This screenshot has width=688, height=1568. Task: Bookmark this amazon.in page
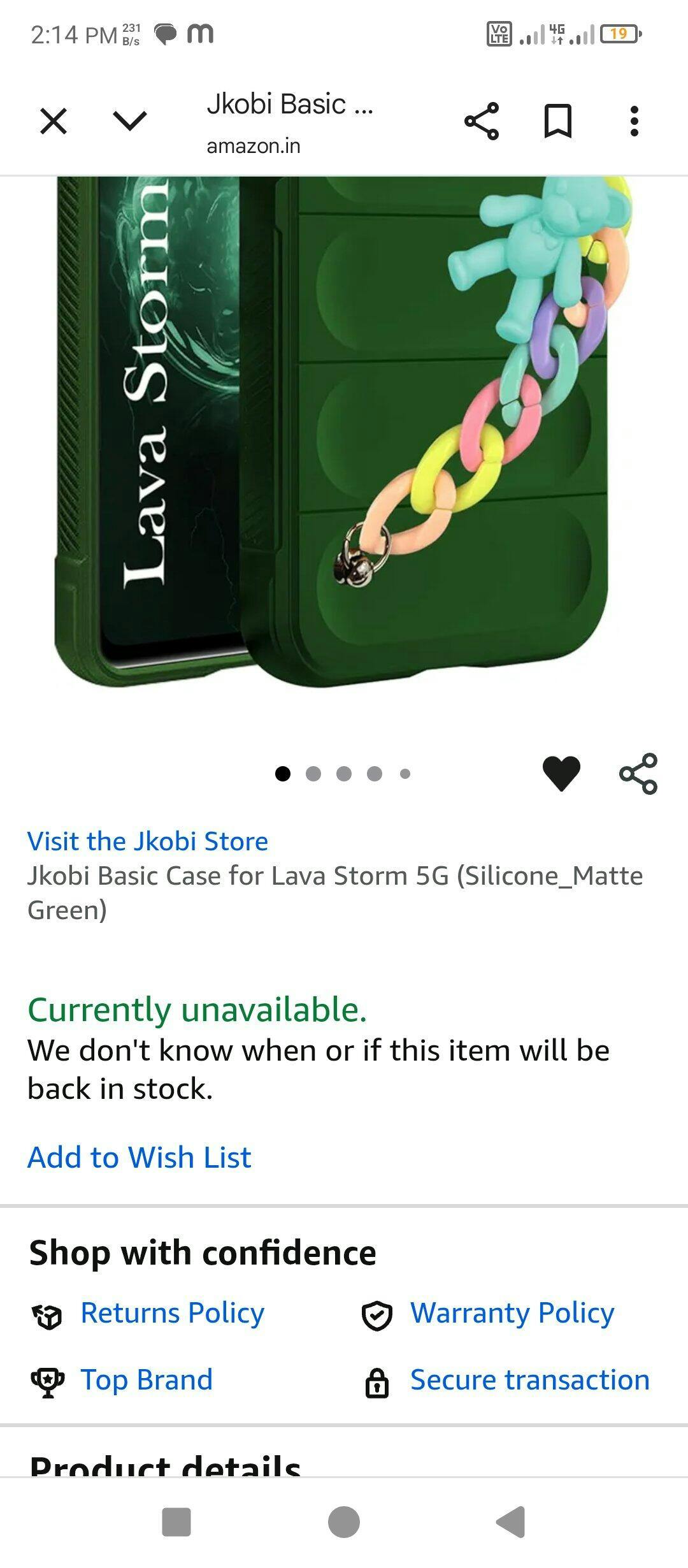[558, 121]
